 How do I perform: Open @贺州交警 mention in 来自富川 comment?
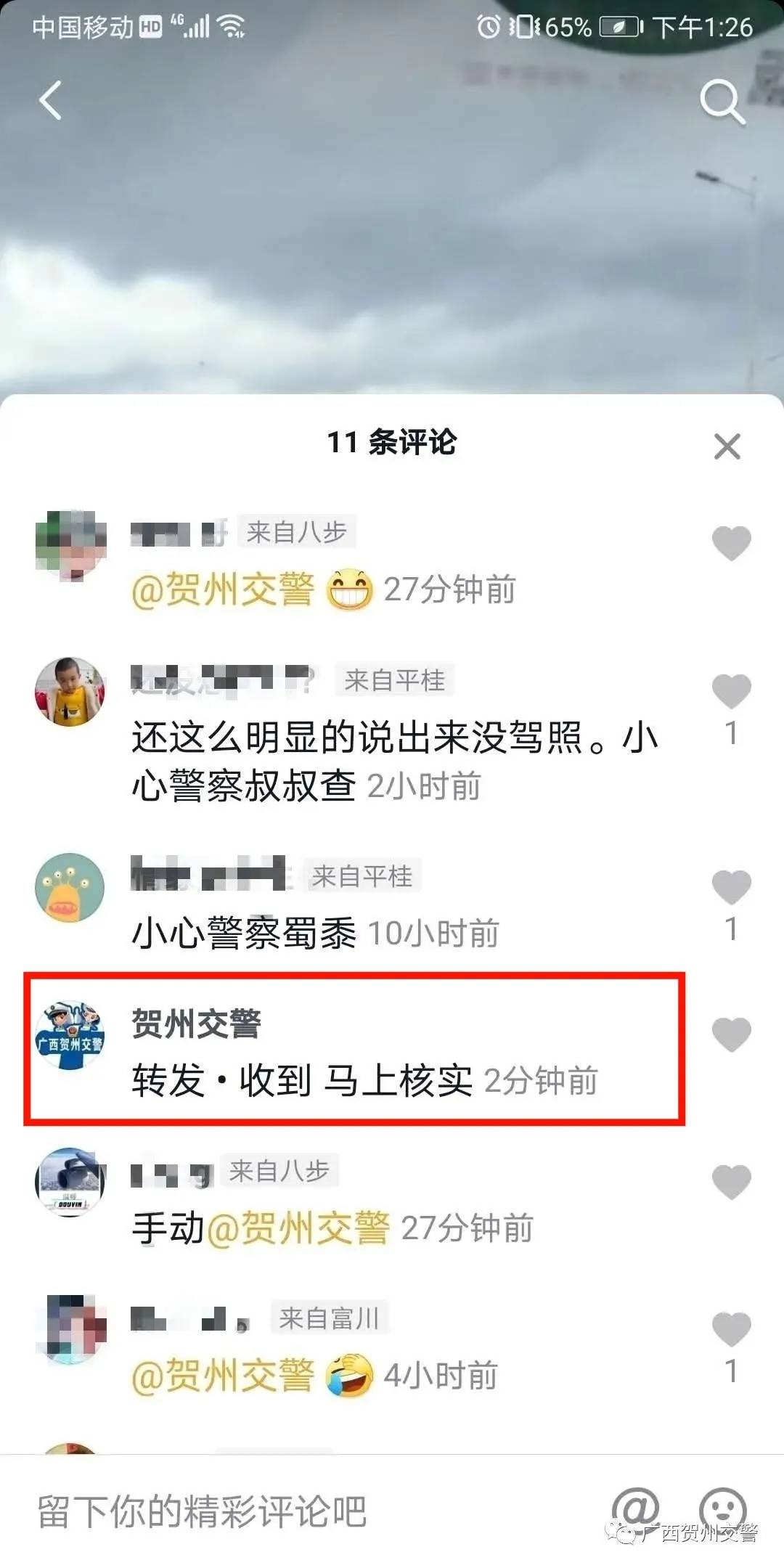click(x=224, y=1376)
